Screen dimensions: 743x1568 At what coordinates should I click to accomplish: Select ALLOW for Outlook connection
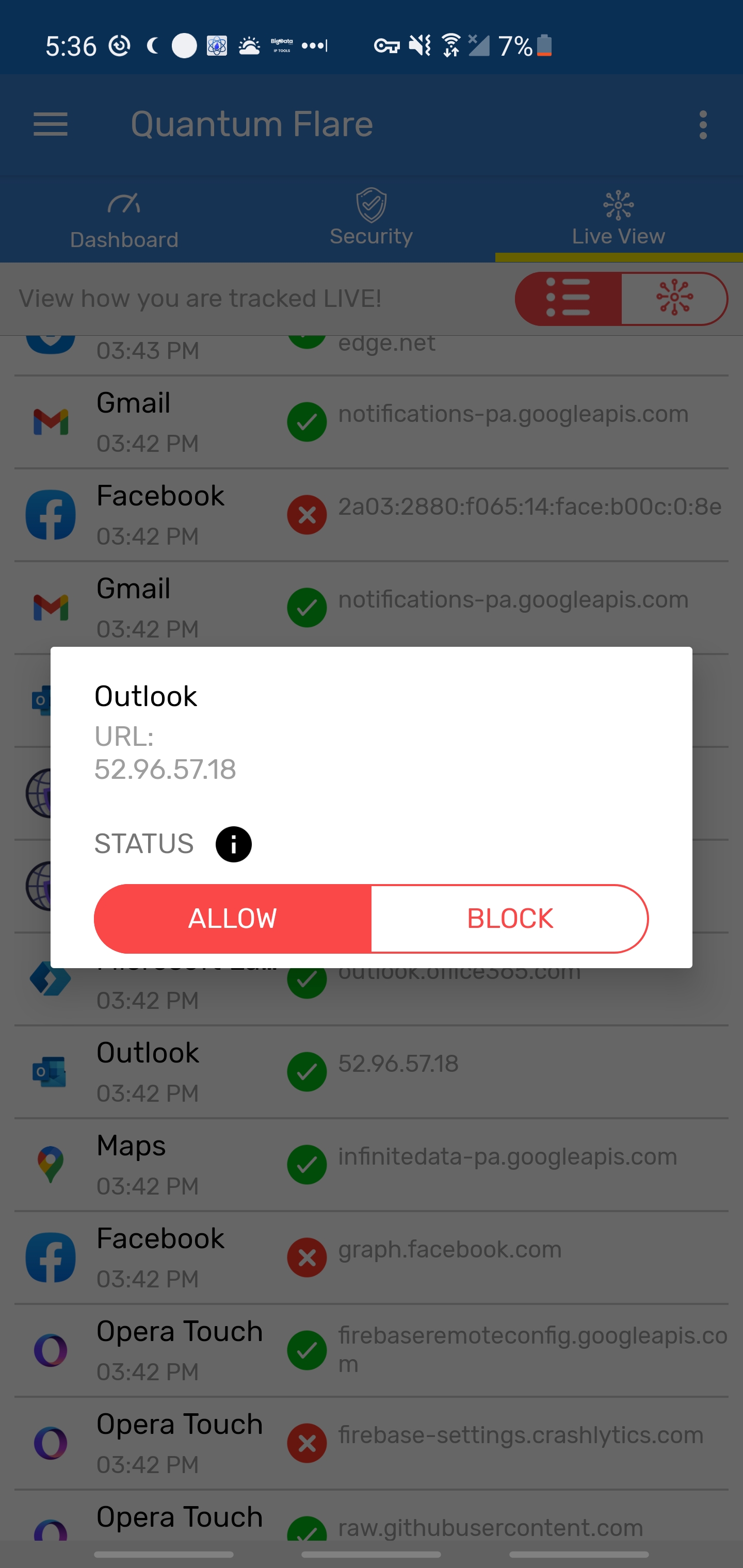[x=233, y=919]
